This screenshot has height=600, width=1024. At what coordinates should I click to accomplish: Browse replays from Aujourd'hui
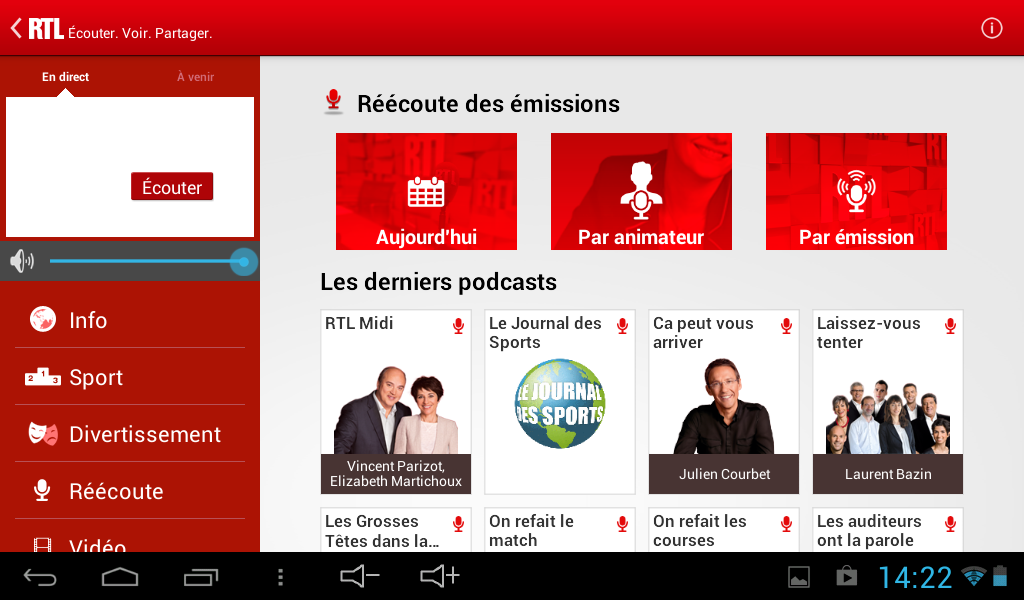pos(426,192)
